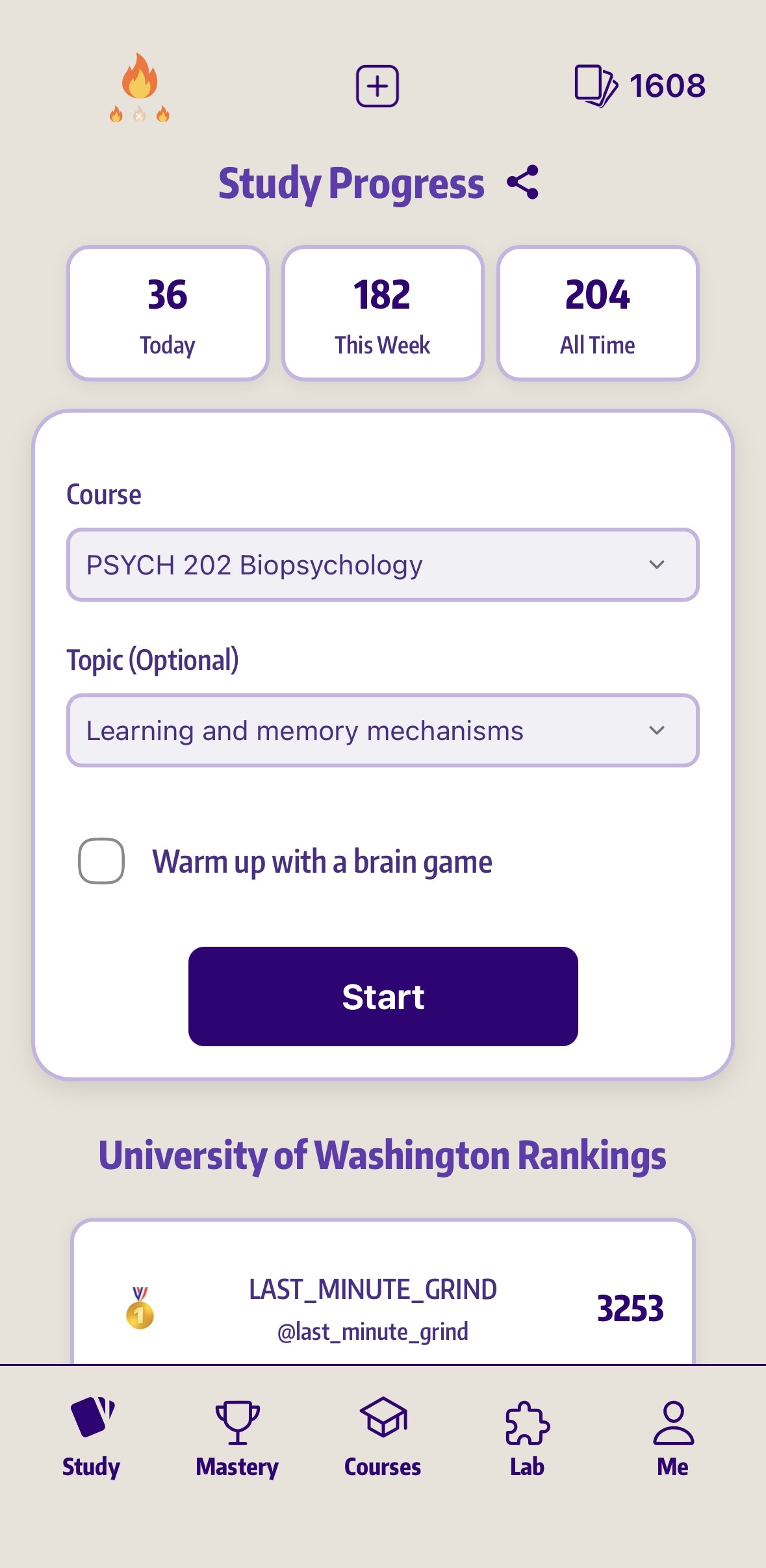
Task: Open the PSYCH 202 Biopsychology course selector chevron
Action: (657, 565)
